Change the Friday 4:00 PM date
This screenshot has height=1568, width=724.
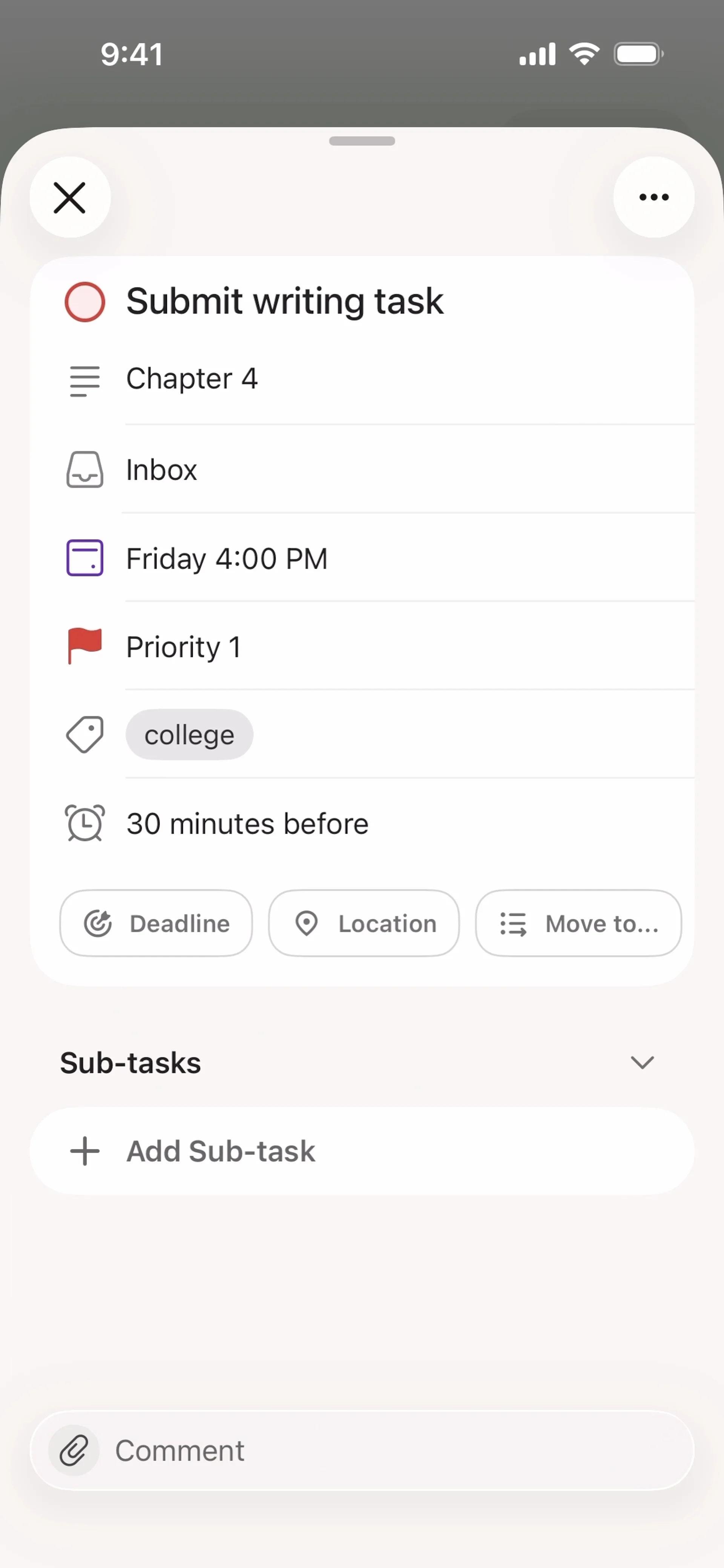pyautogui.click(x=227, y=559)
